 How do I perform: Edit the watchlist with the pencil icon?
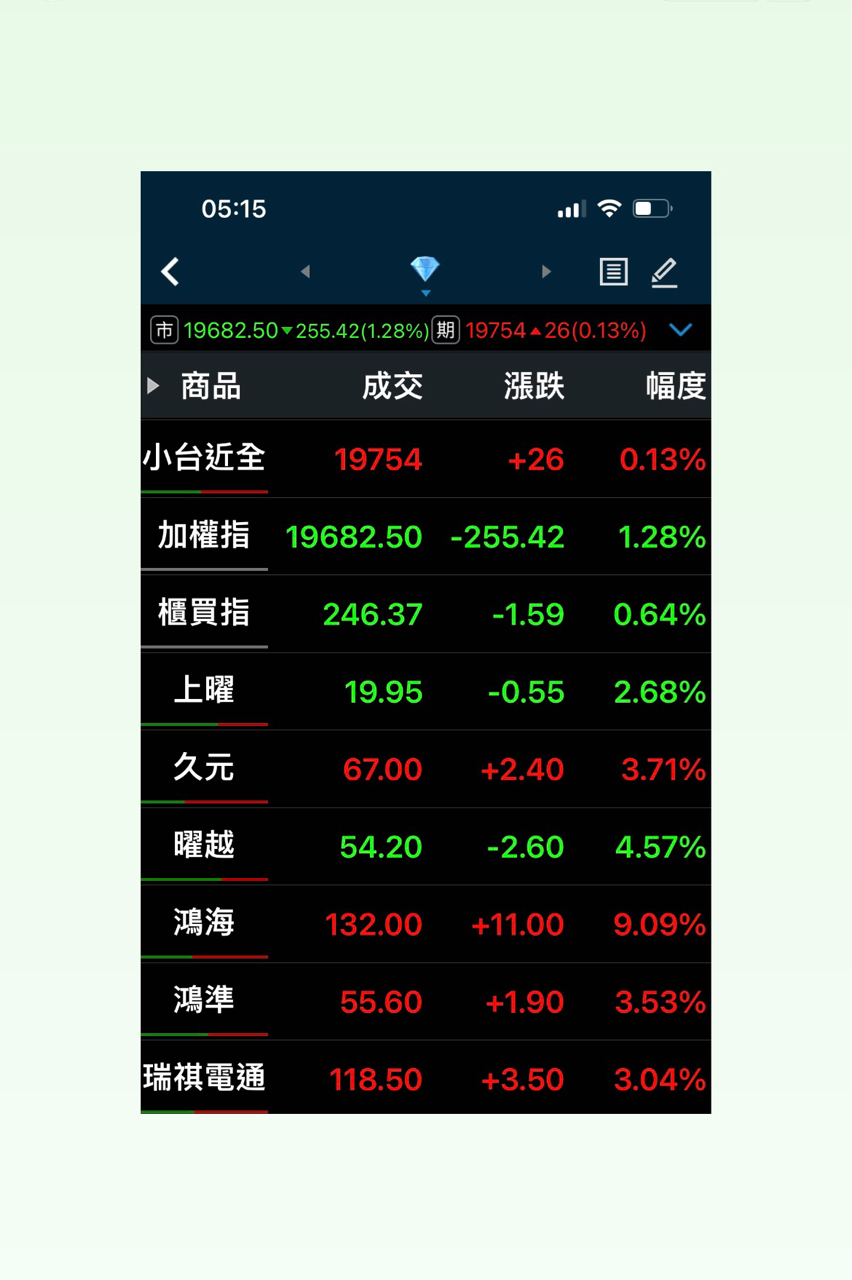tap(664, 271)
